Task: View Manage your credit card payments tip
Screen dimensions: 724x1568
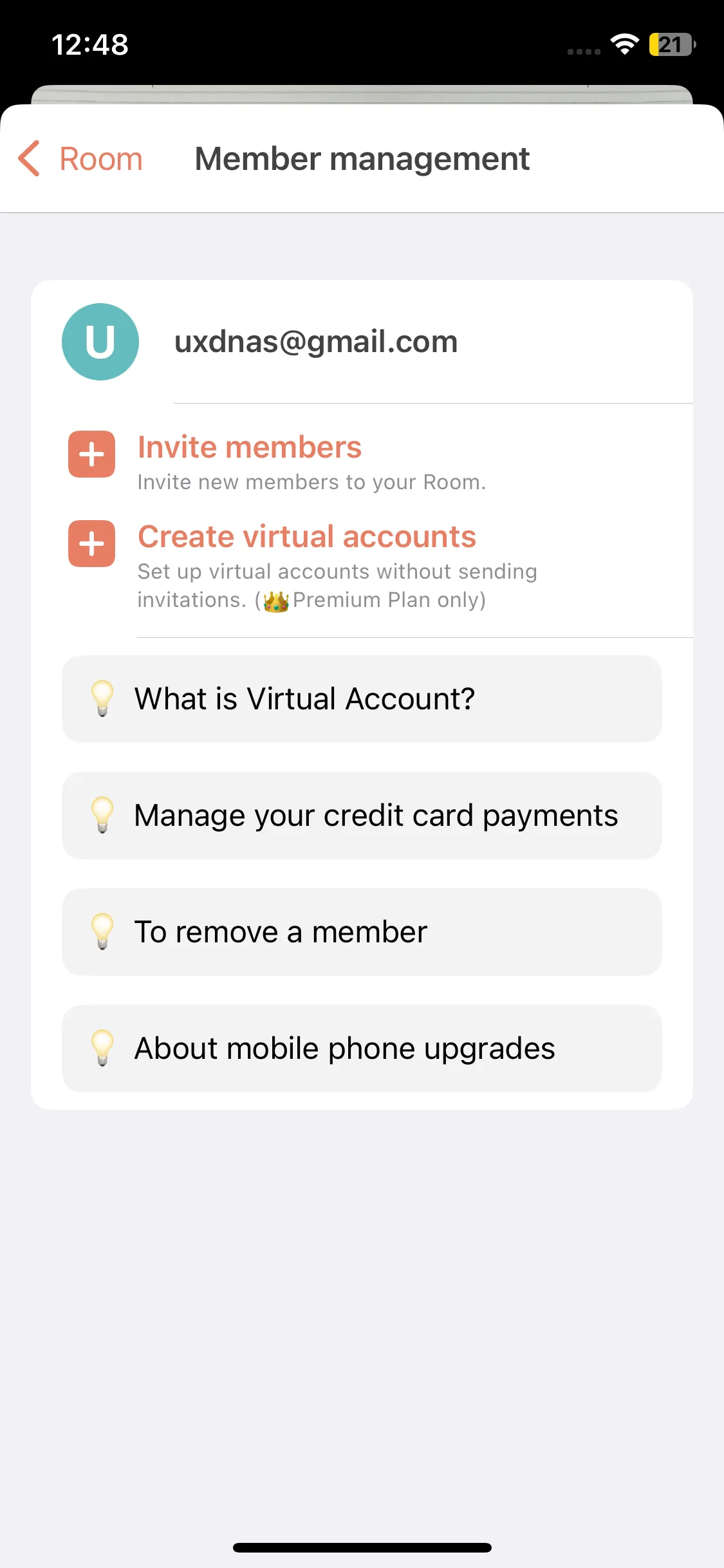Action: (x=362, y=816)
